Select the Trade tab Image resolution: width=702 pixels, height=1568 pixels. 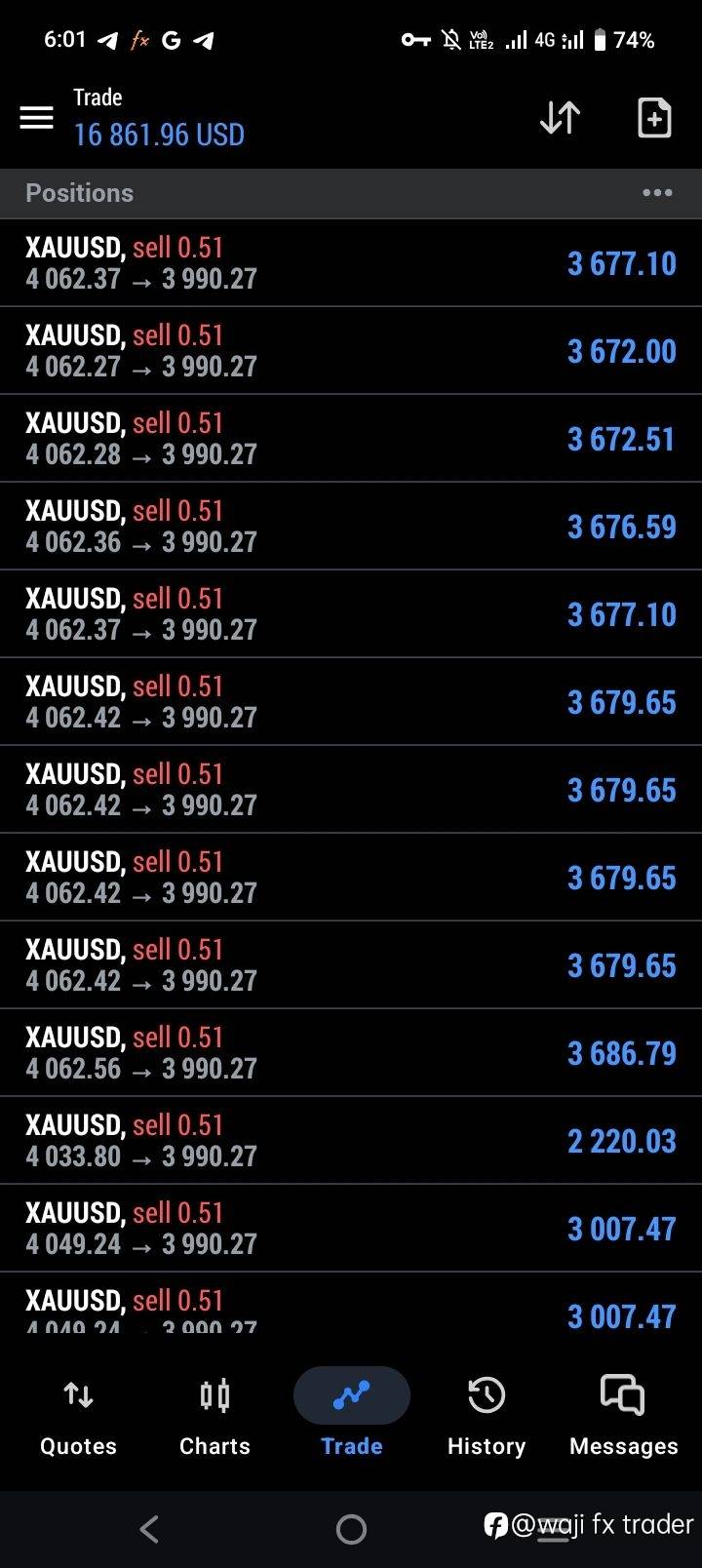pyautogui.click(x=351, y=1416)
